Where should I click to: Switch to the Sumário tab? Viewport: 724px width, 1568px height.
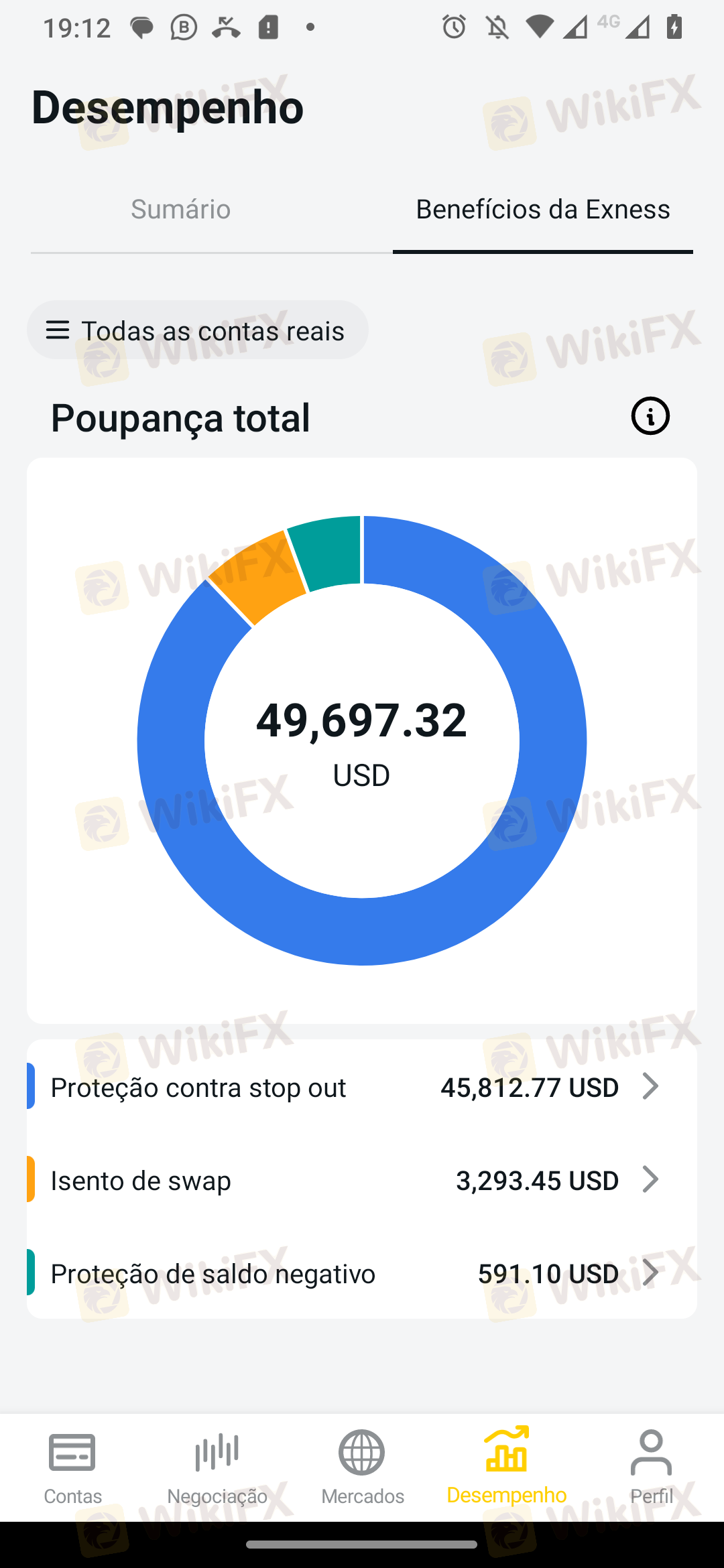[x=181, y=210]
